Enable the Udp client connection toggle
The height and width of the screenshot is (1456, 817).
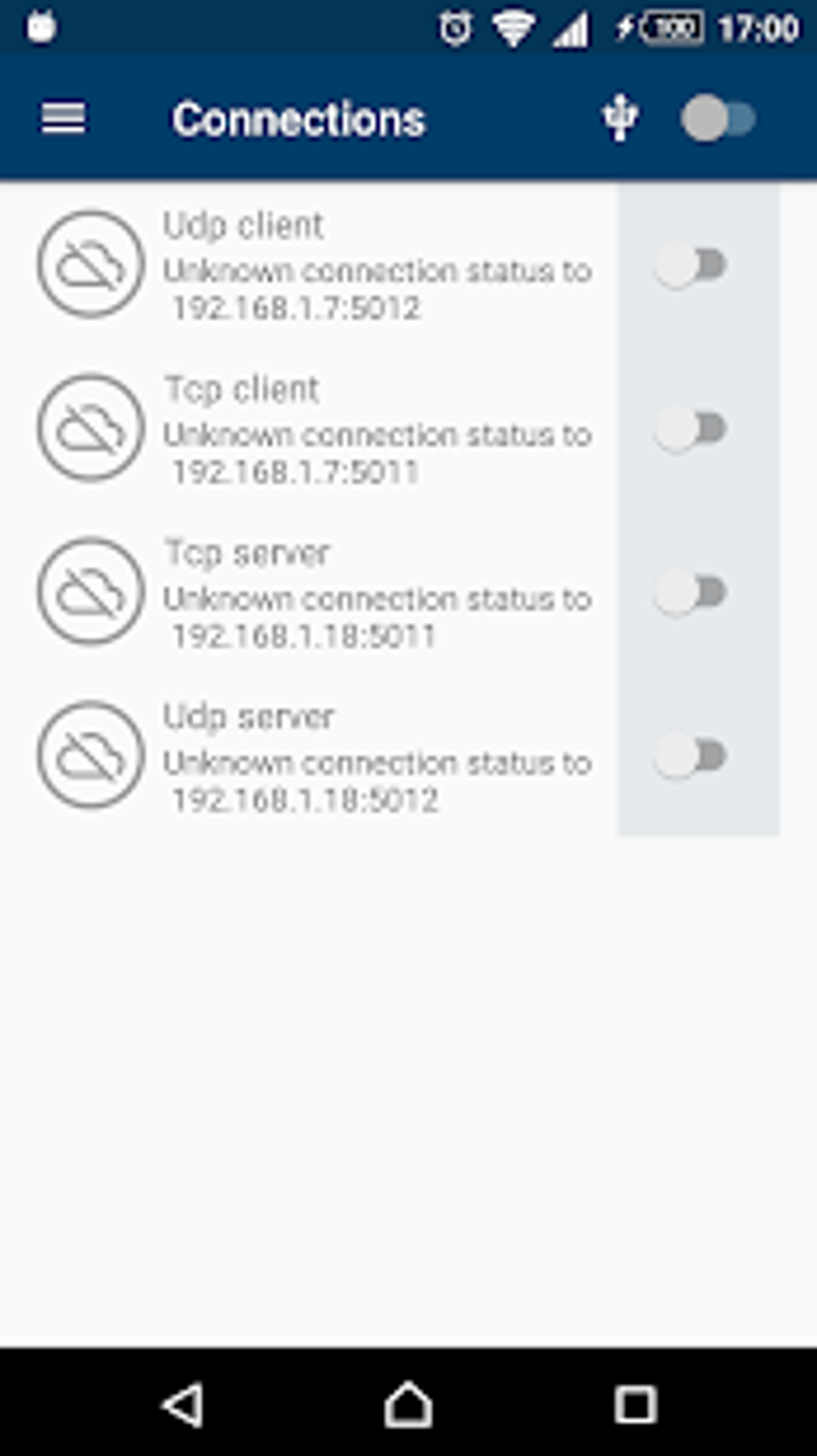(690, 264)
